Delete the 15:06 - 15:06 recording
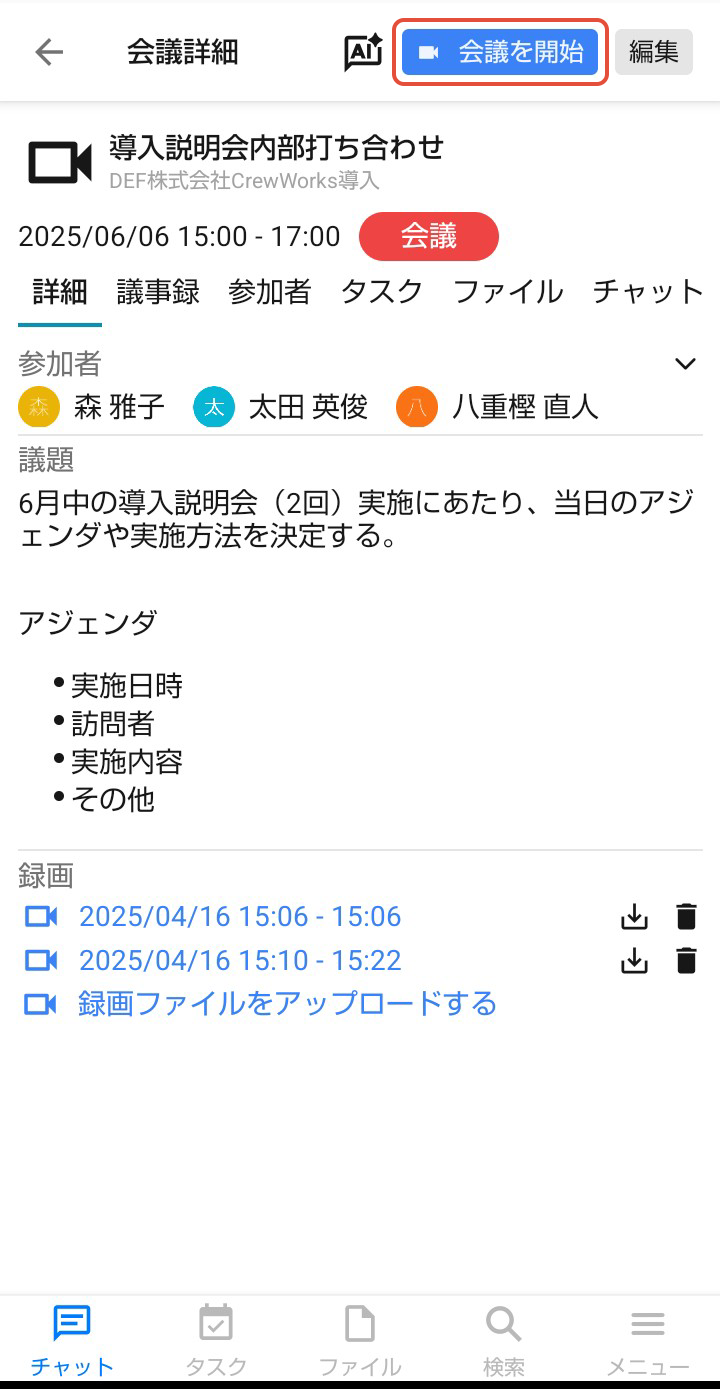This screenshot has width=720, height=1389. [686, 916]
